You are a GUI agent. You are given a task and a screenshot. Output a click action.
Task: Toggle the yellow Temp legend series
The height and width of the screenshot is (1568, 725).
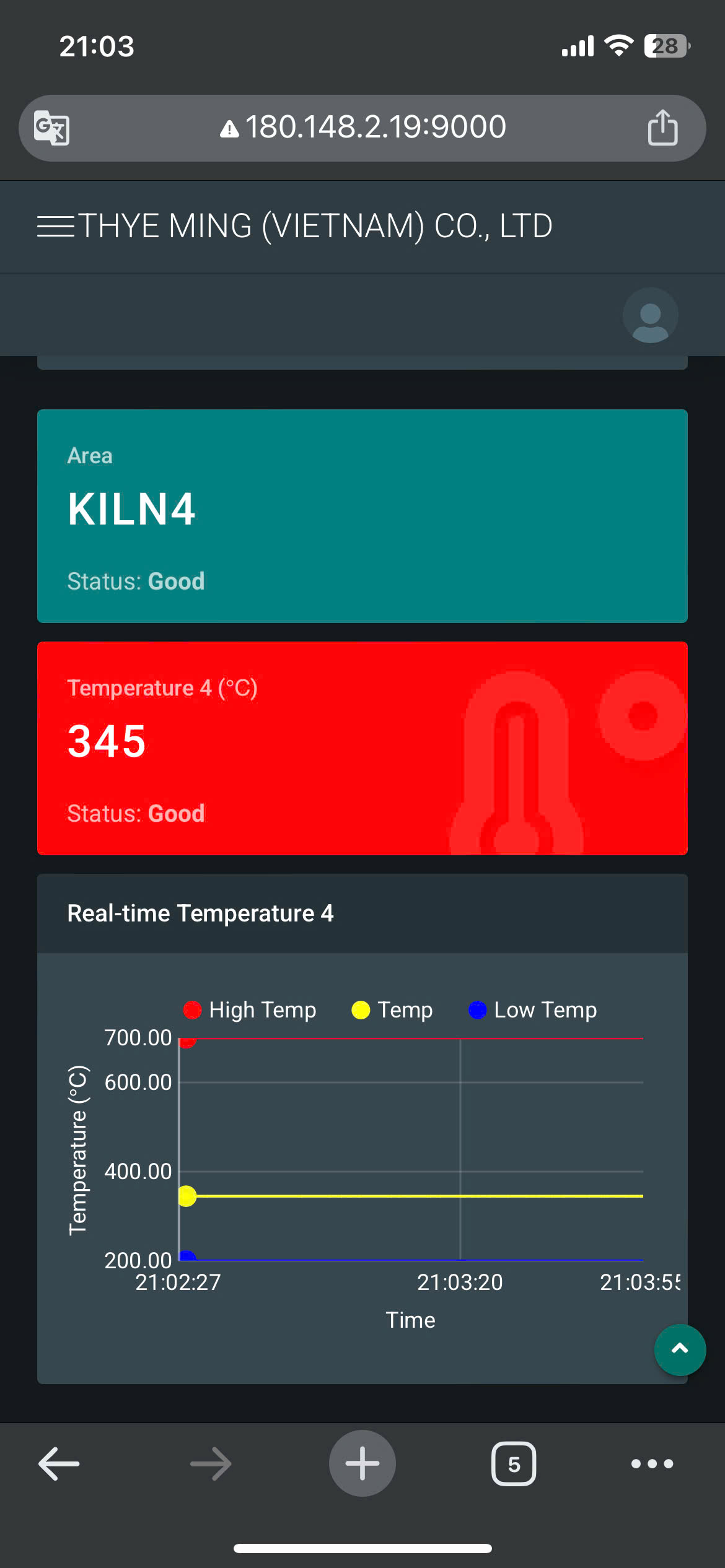[x=392, y=1010]
